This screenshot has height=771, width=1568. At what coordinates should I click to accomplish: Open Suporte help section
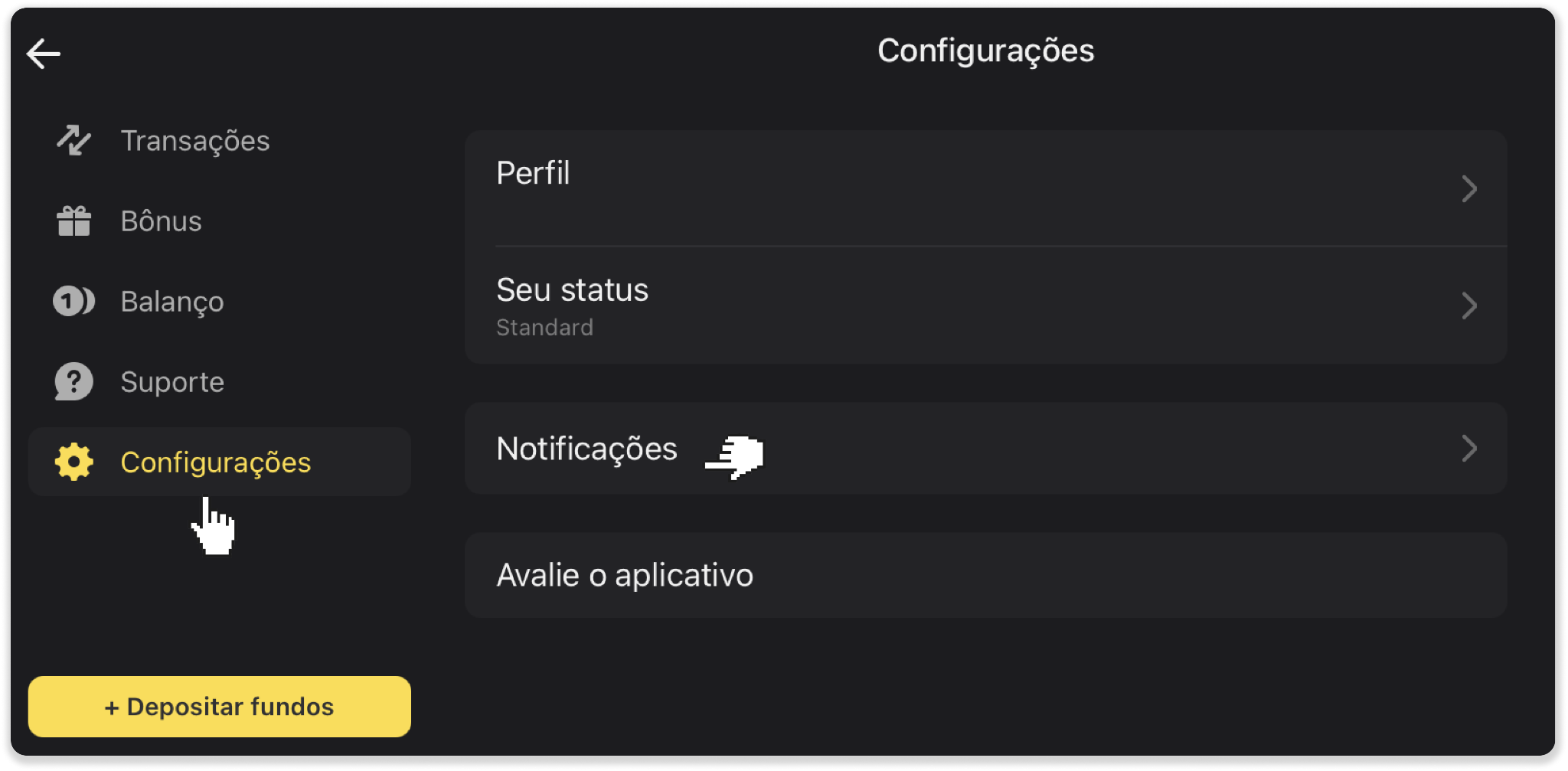pyautogui.click(x=171, y=382)
